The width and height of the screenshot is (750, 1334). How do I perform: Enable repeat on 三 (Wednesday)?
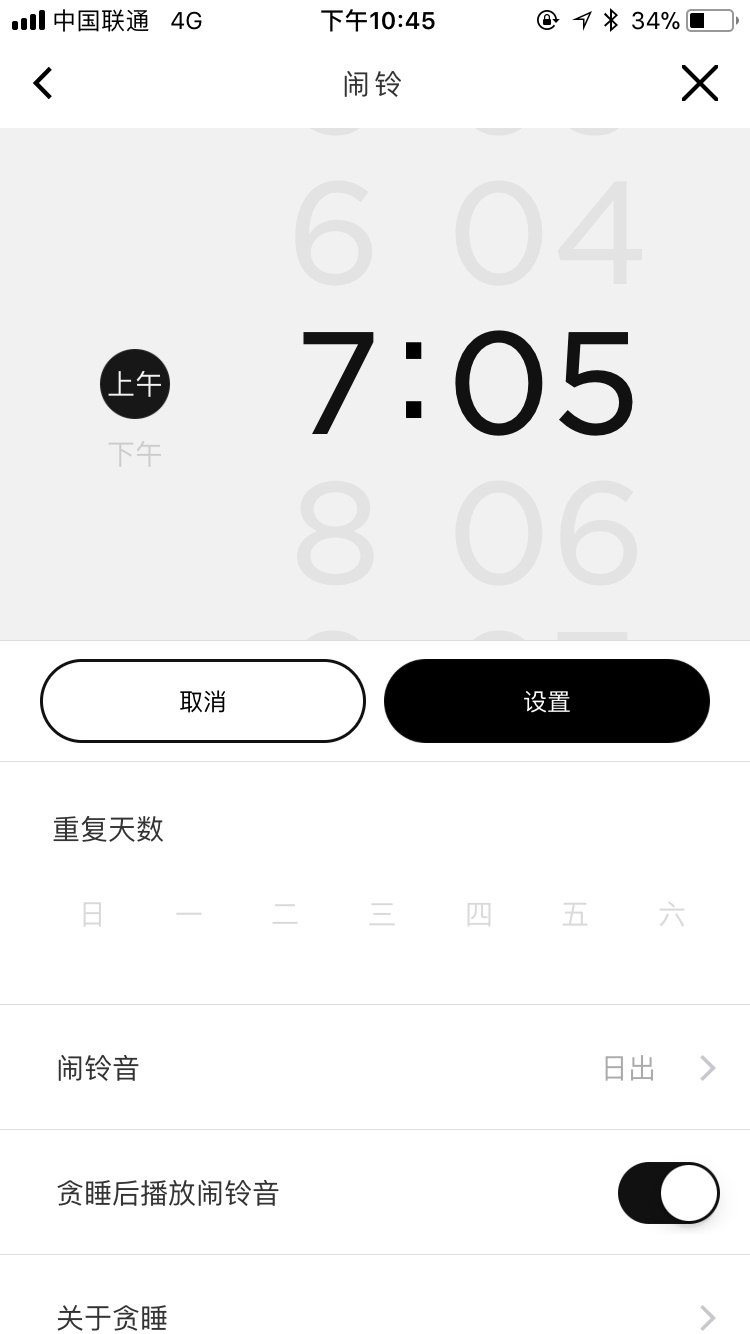coord(382,914)
